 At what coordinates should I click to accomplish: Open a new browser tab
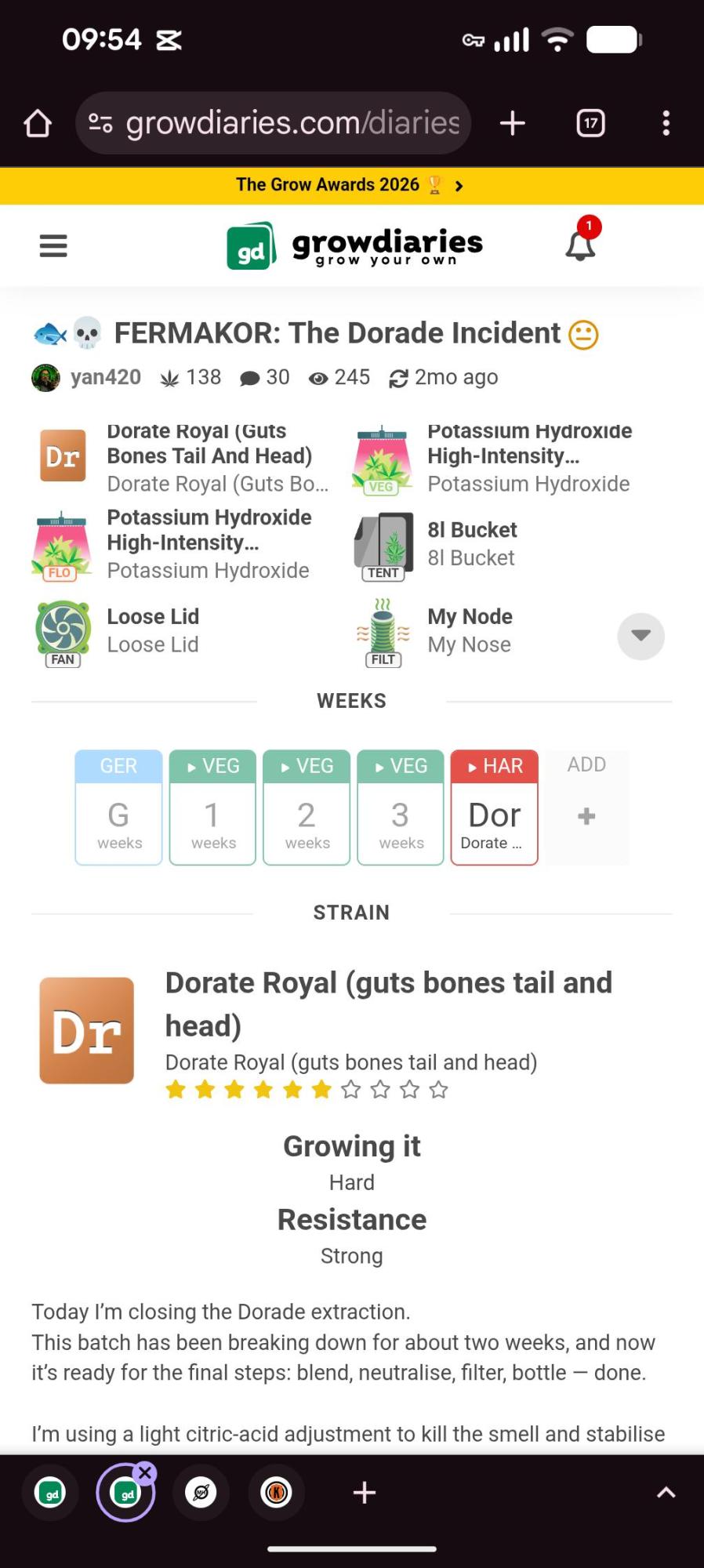pos(512,123)
